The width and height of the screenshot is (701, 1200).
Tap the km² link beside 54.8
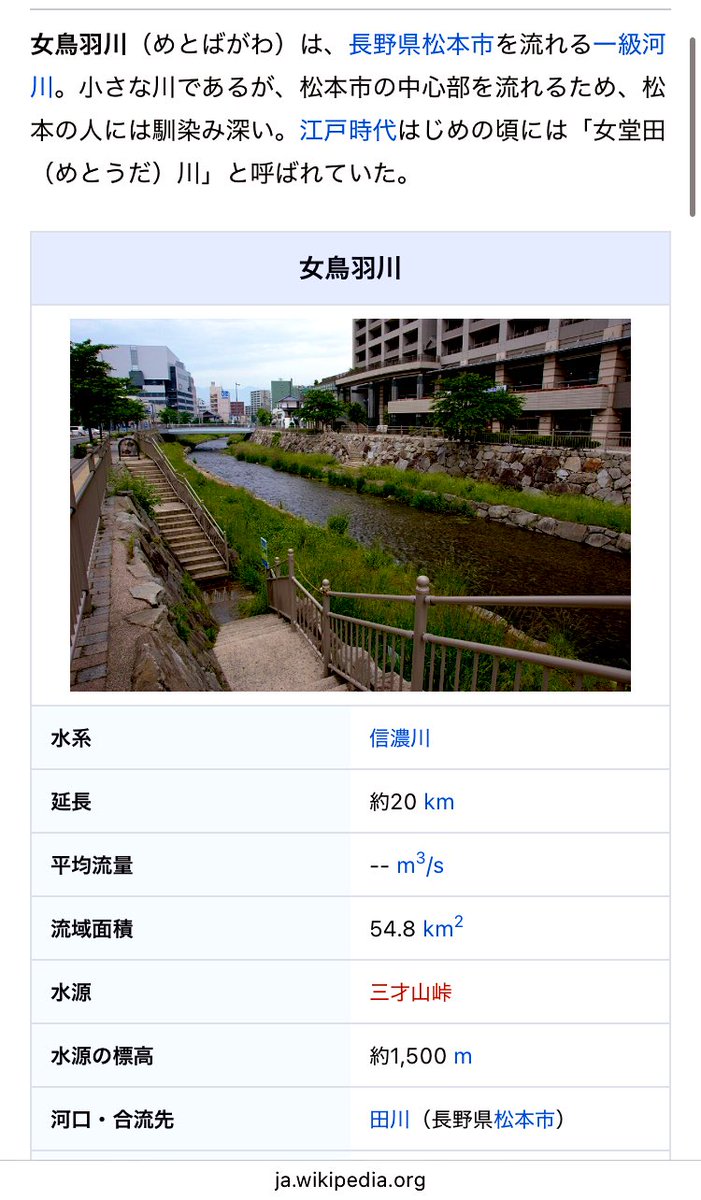443,928
